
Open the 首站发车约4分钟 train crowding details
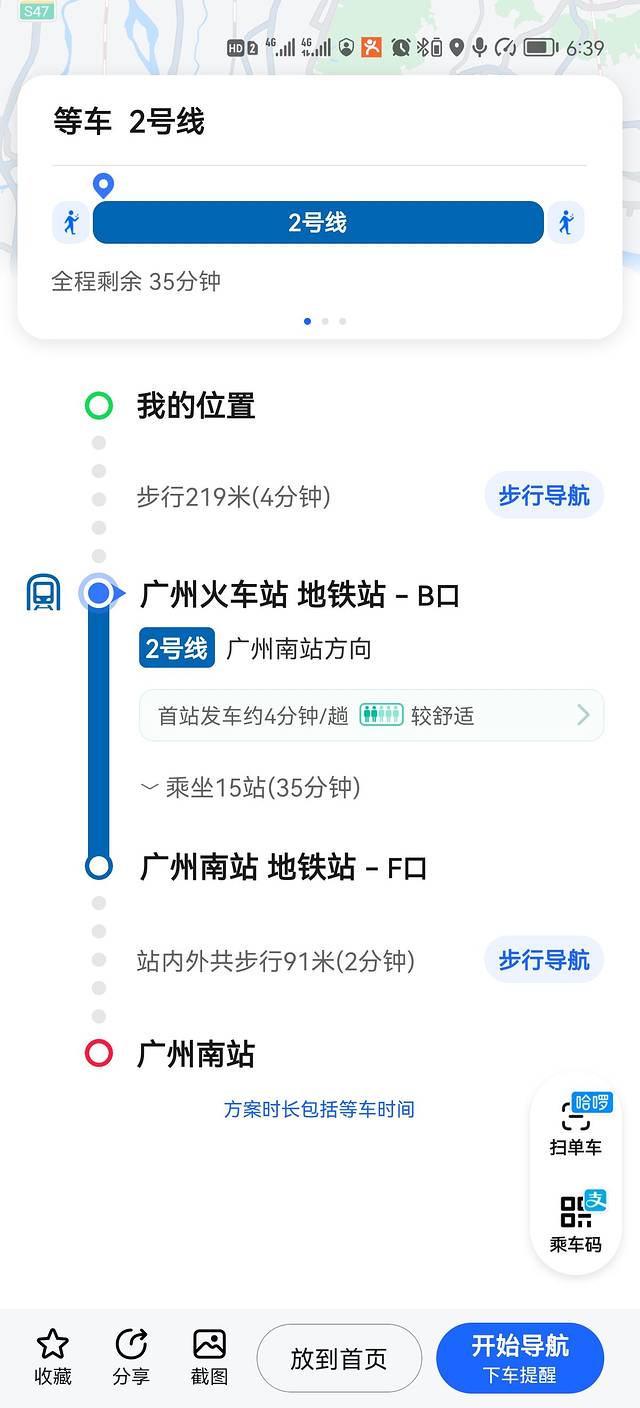(x=371, y=715)
